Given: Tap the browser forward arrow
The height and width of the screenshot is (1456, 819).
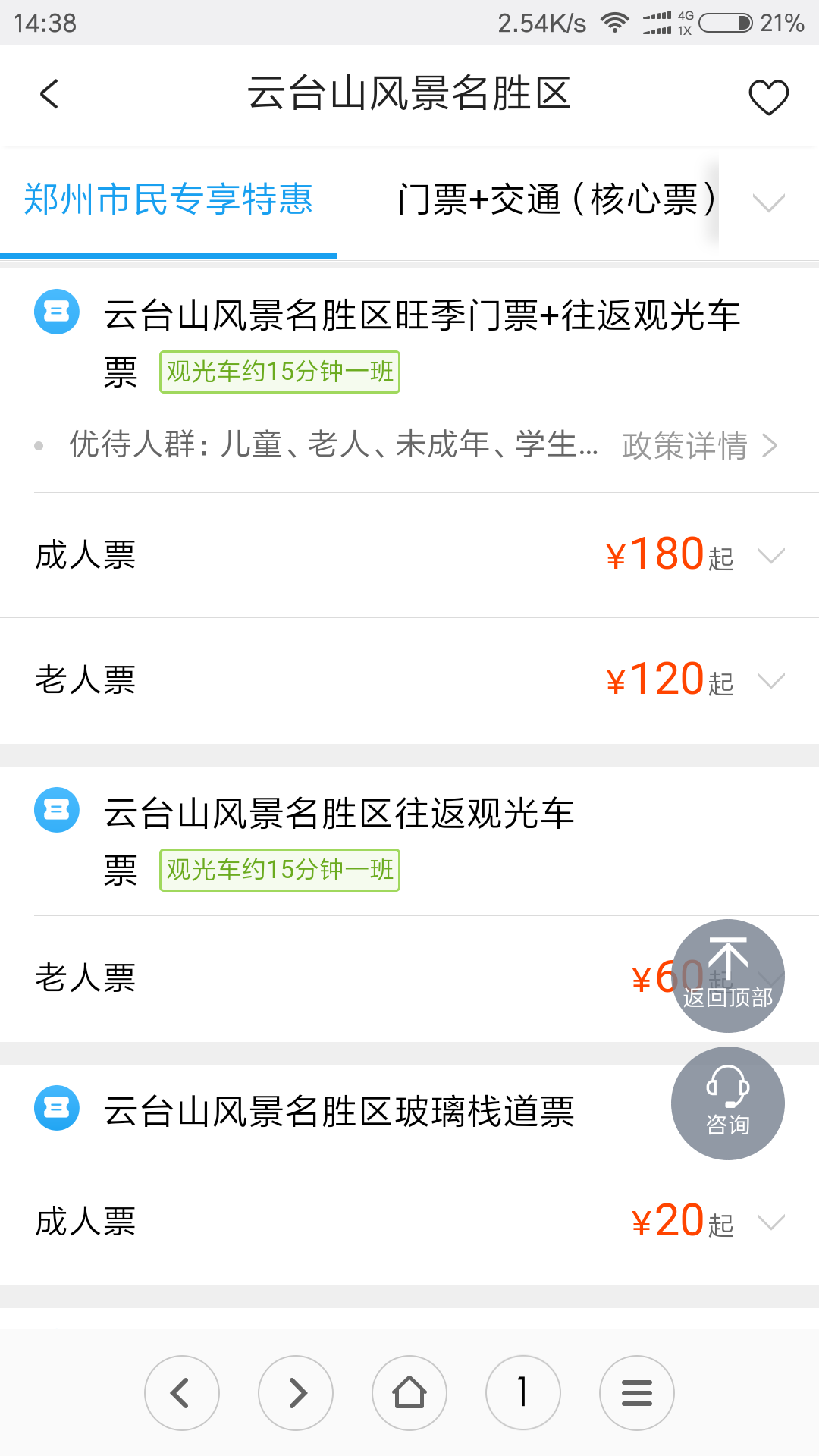Looking at the screenshot, I should pos(296,1393).
